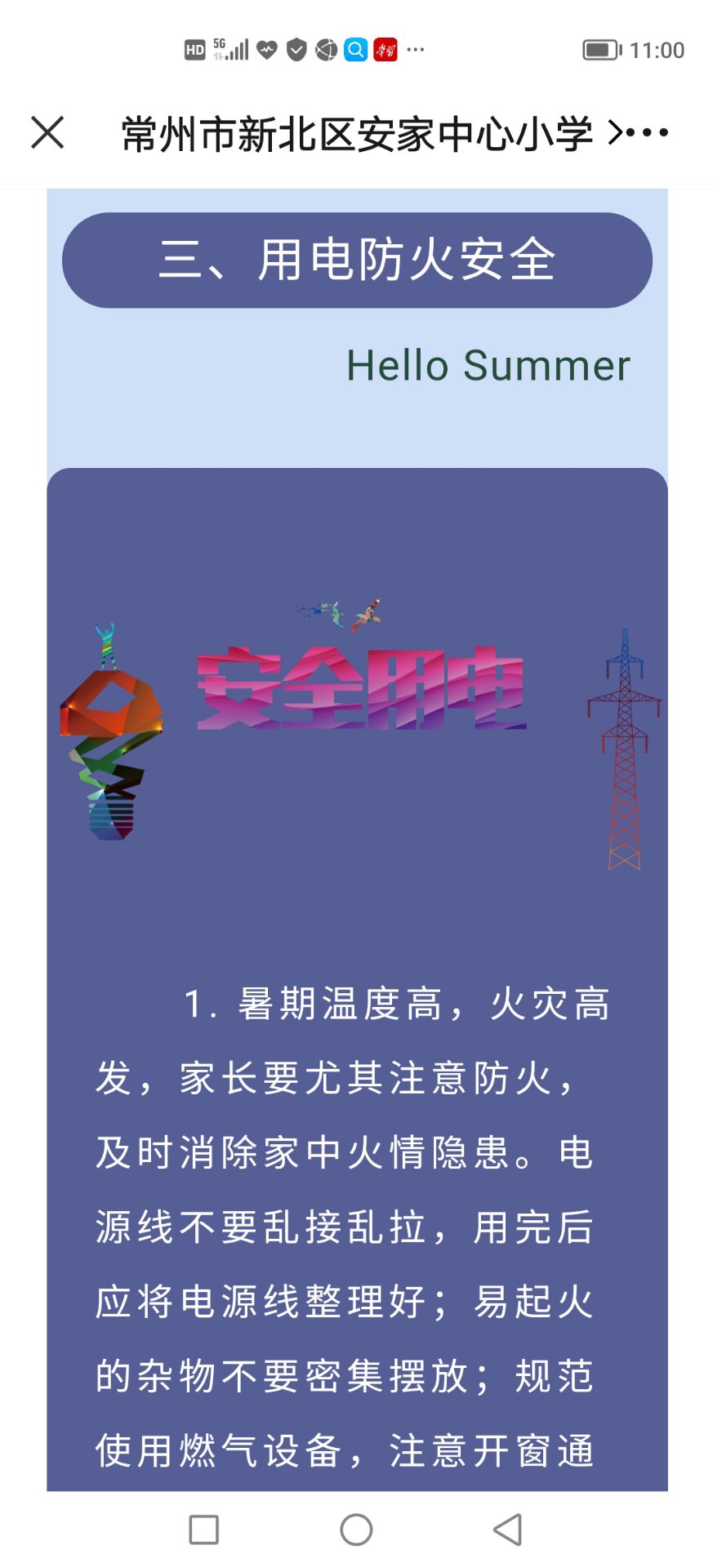Go to the system home screen
The width and height of the screenshot is (713, 1568).
coord(356,1529)
